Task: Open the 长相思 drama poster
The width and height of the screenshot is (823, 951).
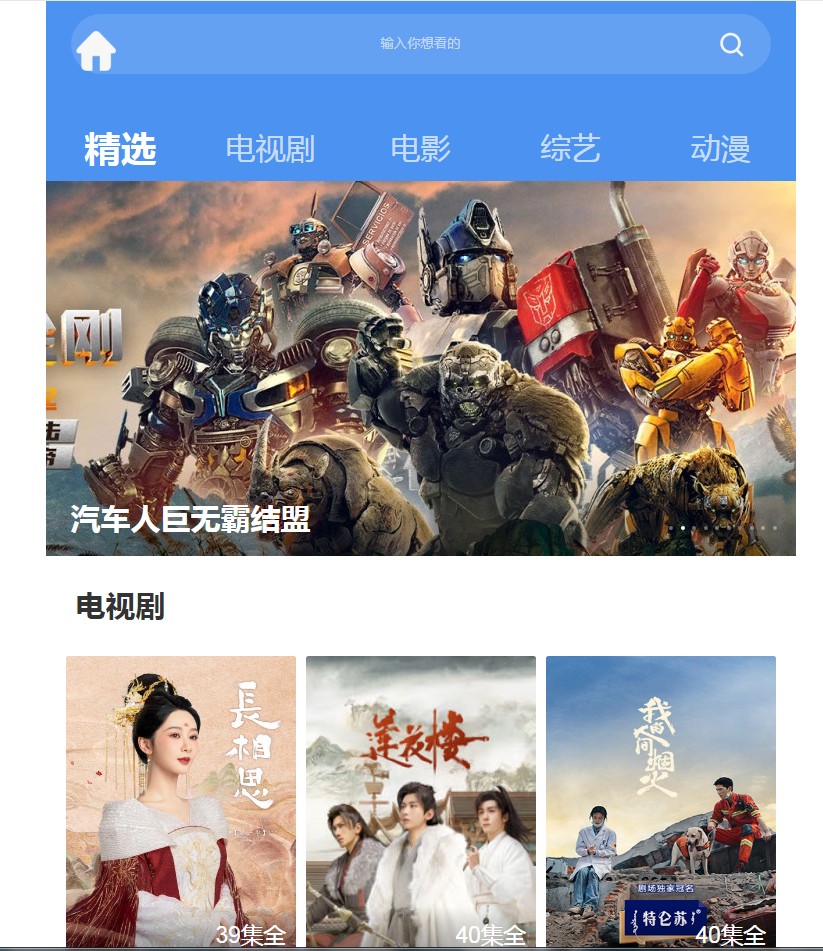Action: pos(181,800)
